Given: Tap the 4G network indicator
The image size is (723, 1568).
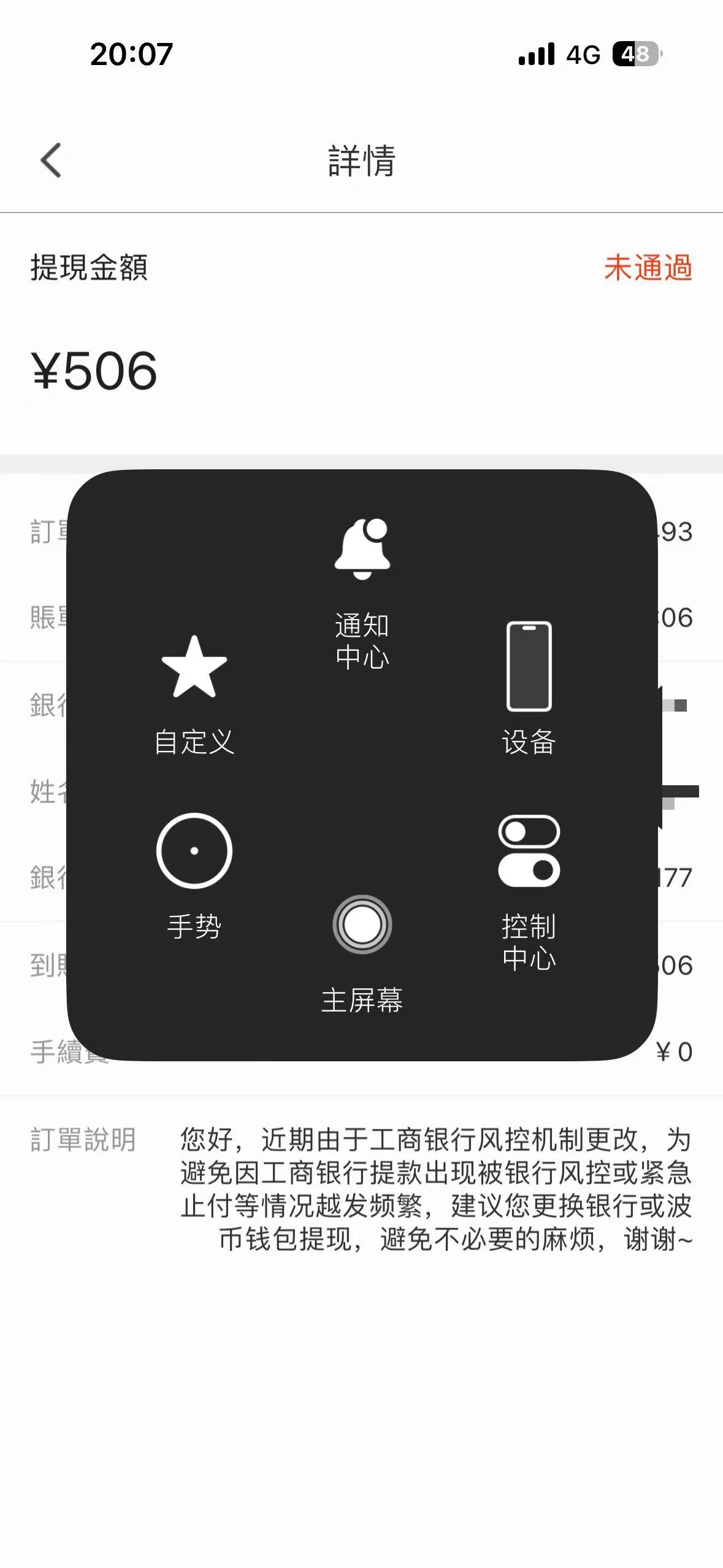Looking at the screenshot, I should (583, 55).
